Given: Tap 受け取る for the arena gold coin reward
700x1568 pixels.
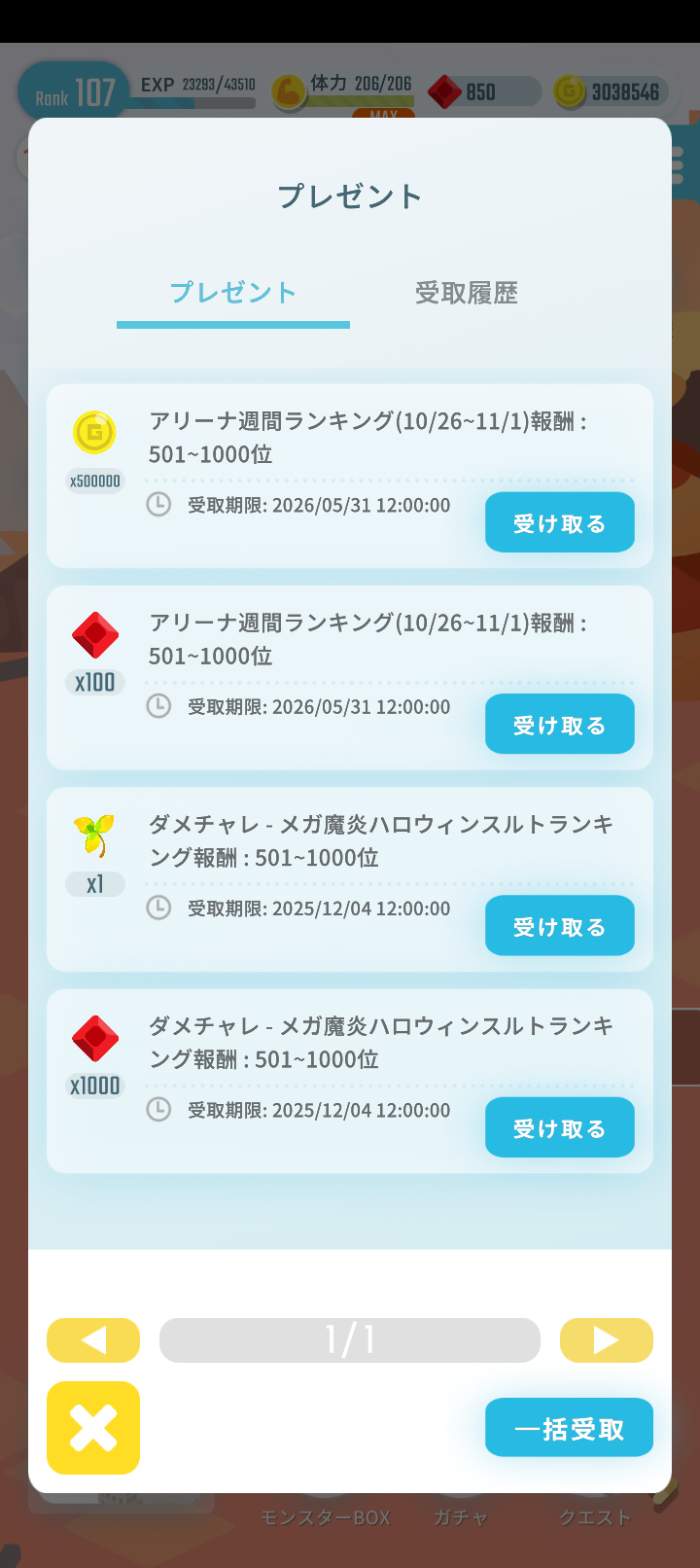Looking at the screenshot, I should pyautogui.click(x=559, y=522).
